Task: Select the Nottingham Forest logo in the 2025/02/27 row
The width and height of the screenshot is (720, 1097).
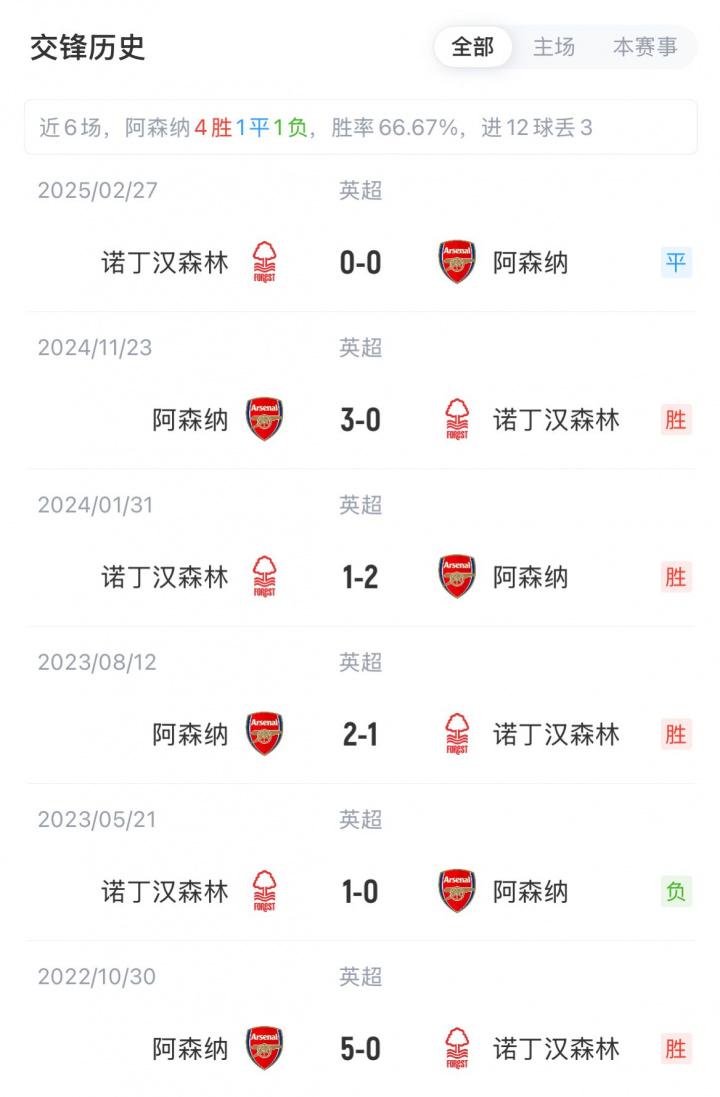Action: [x=264, y=262]
